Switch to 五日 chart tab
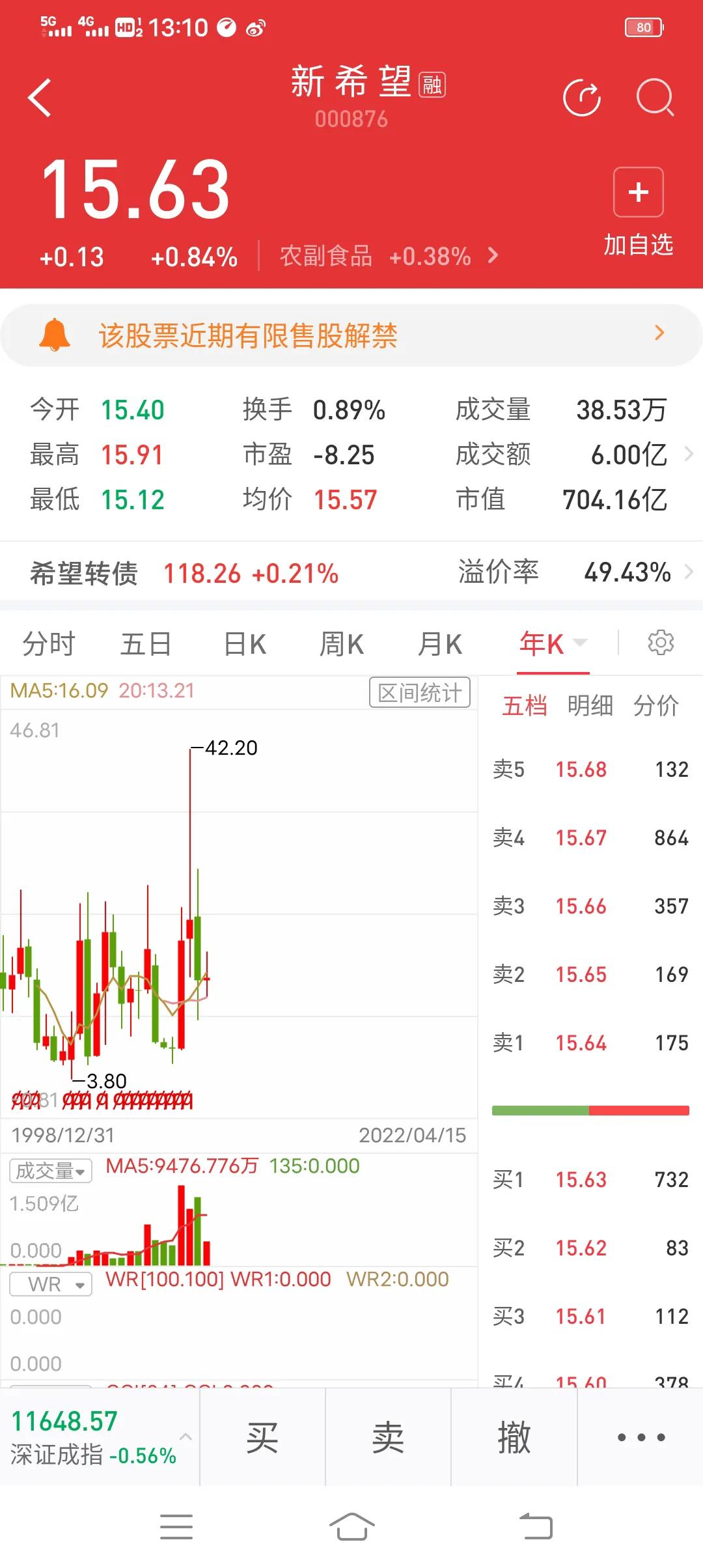Viewport: 703px width, 1568px height. click(146, 644)
